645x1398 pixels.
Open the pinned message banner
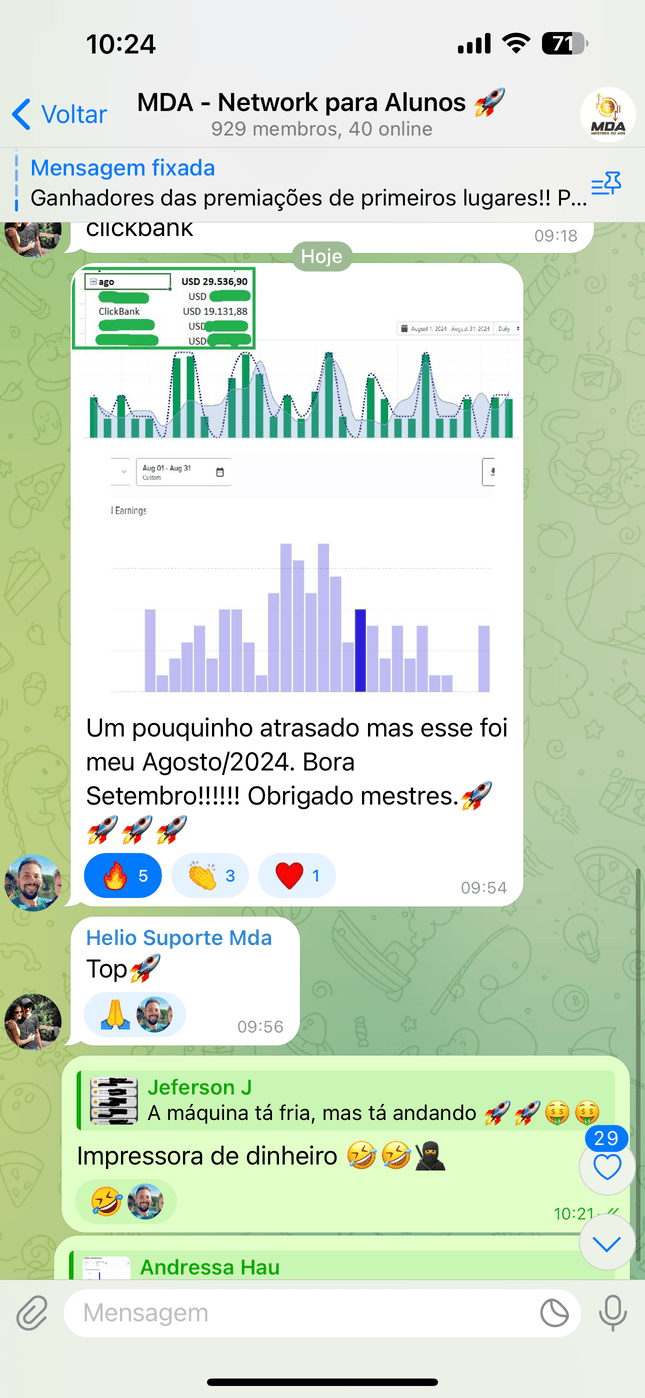(300, 183)
